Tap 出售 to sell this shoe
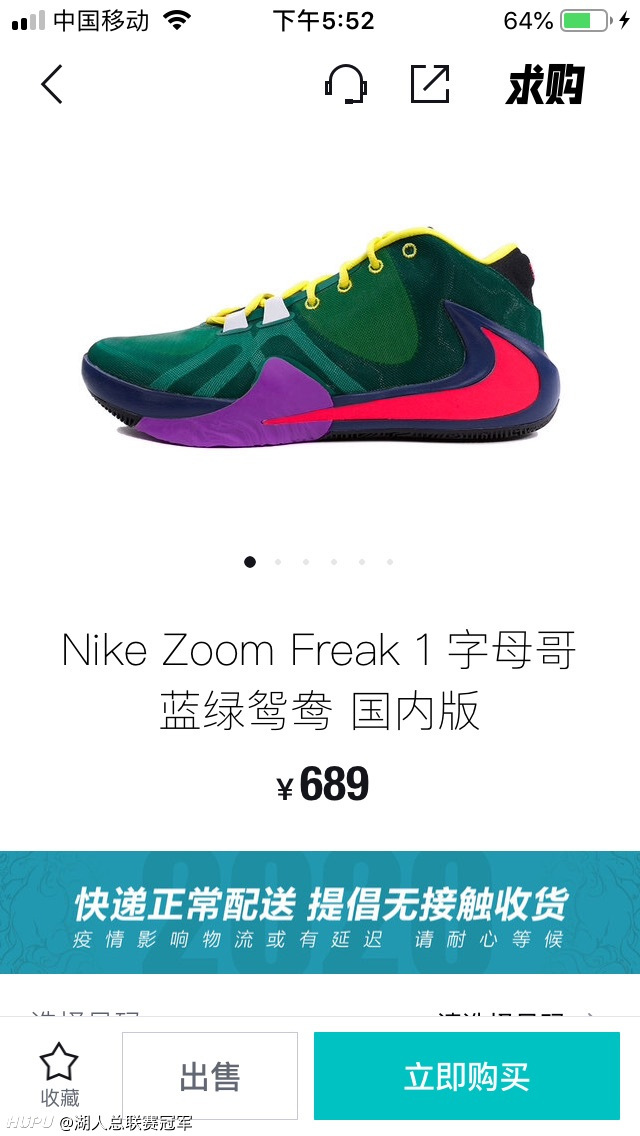 pyautogui.click(x=210, y=1076)
